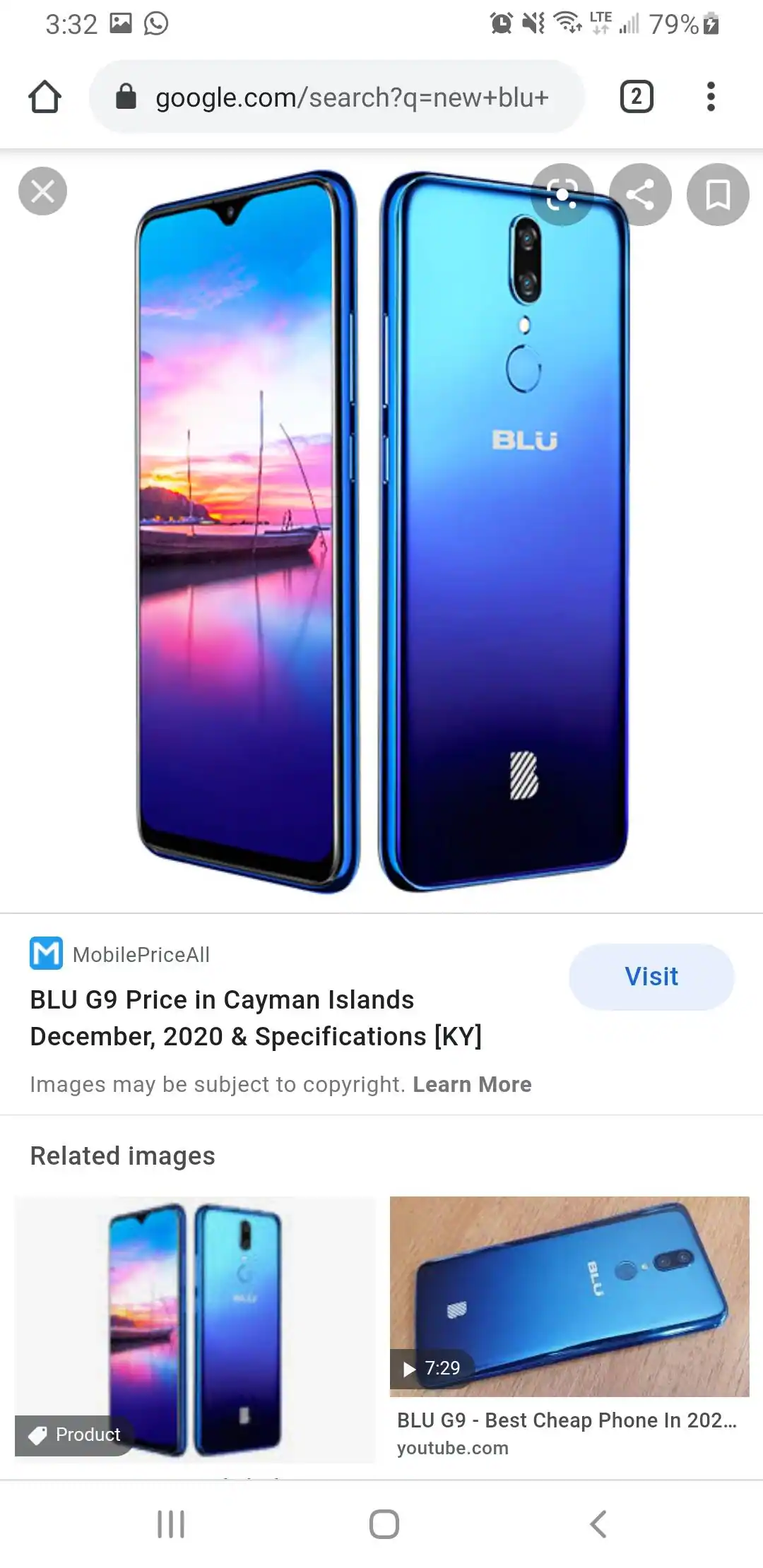Save image to collections bookmark
The image size is (763, 1568).
(718, 195)
